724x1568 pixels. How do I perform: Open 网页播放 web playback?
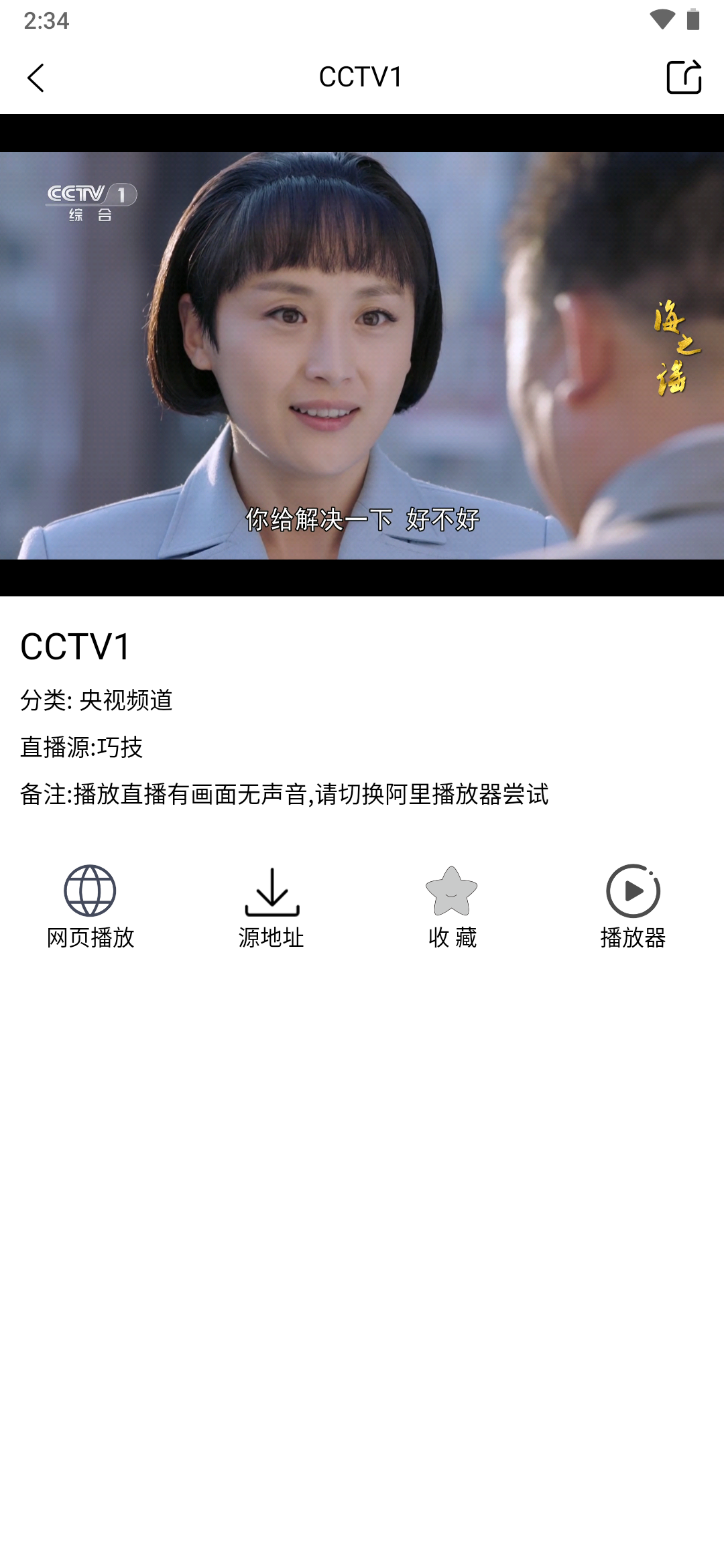coord(90,906)
